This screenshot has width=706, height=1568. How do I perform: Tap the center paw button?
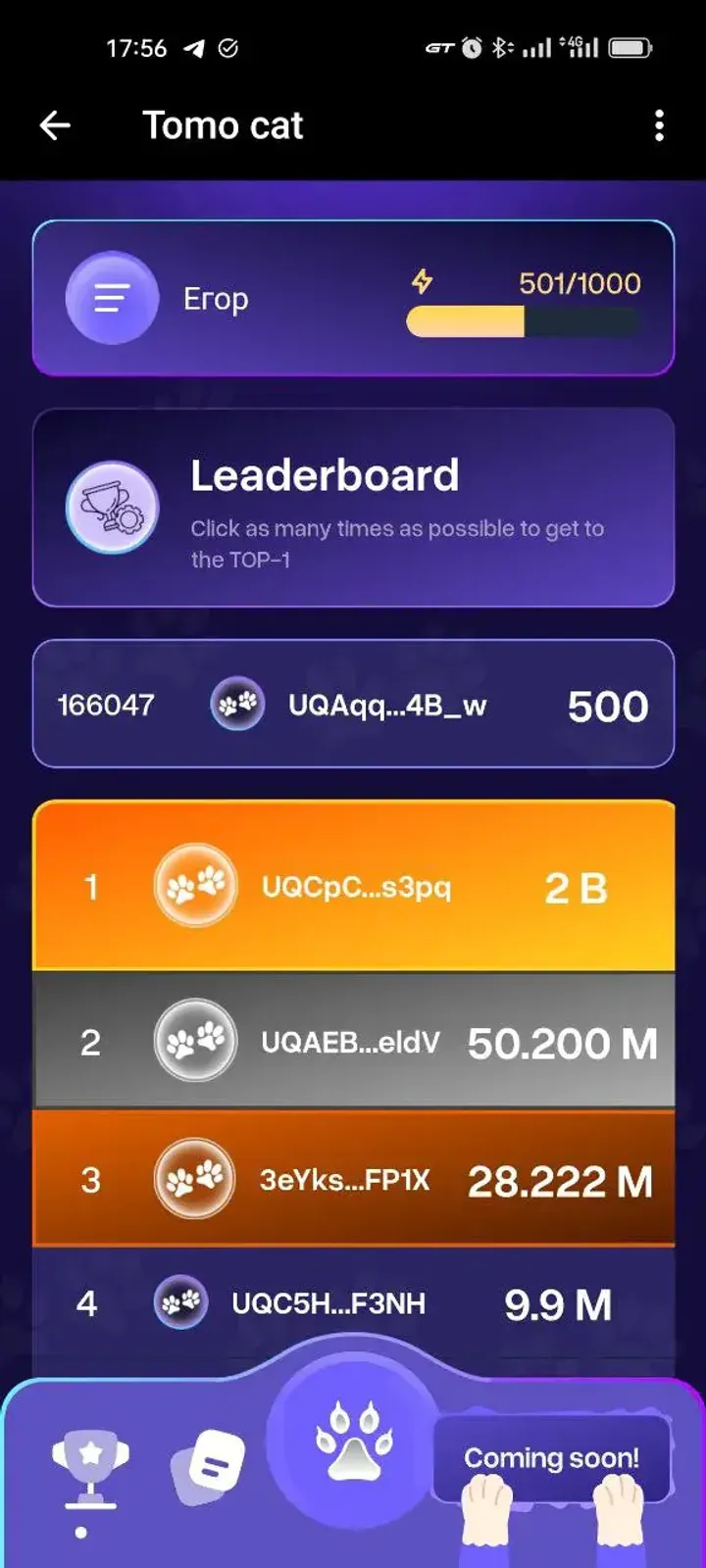[x=353, y=1443]
